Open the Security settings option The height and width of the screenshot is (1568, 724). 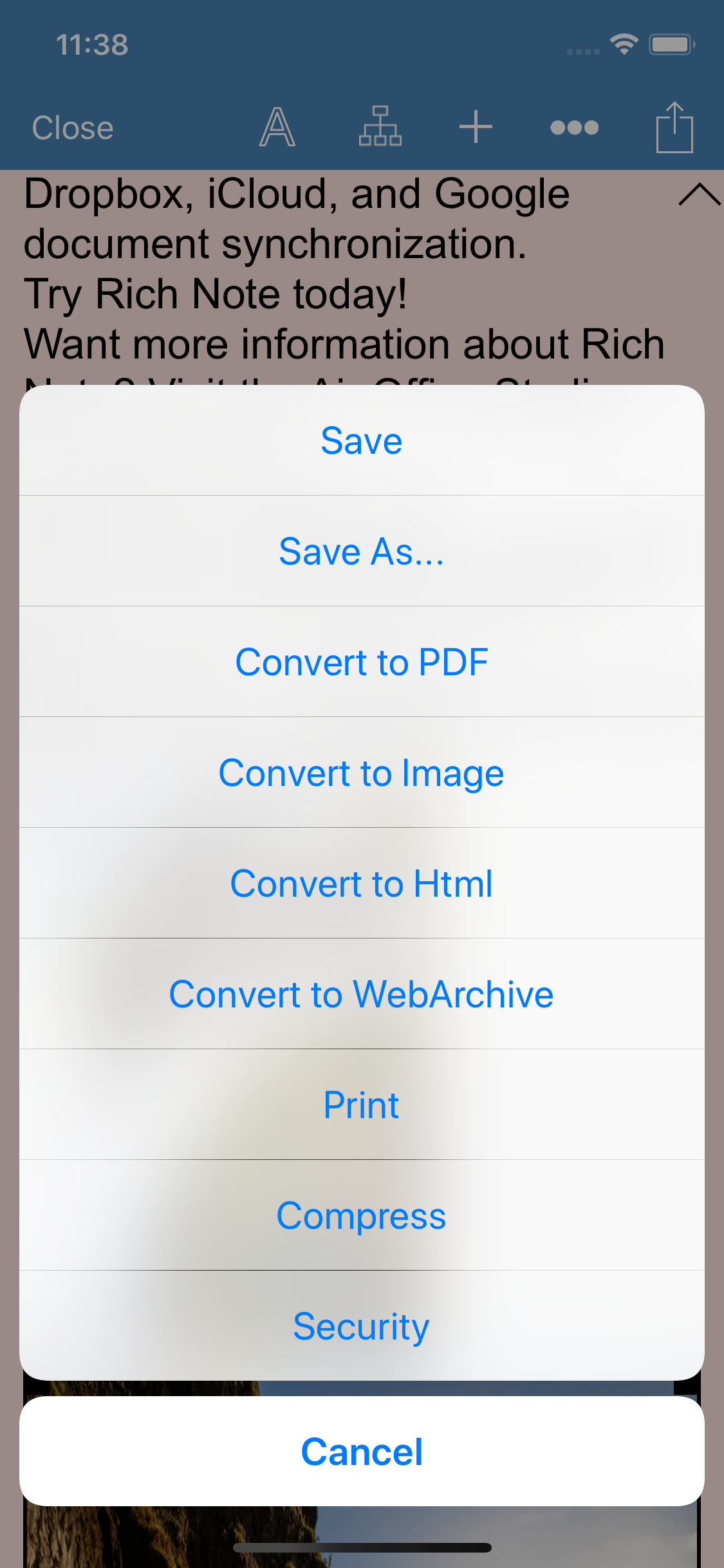[x=362, y=1326]
